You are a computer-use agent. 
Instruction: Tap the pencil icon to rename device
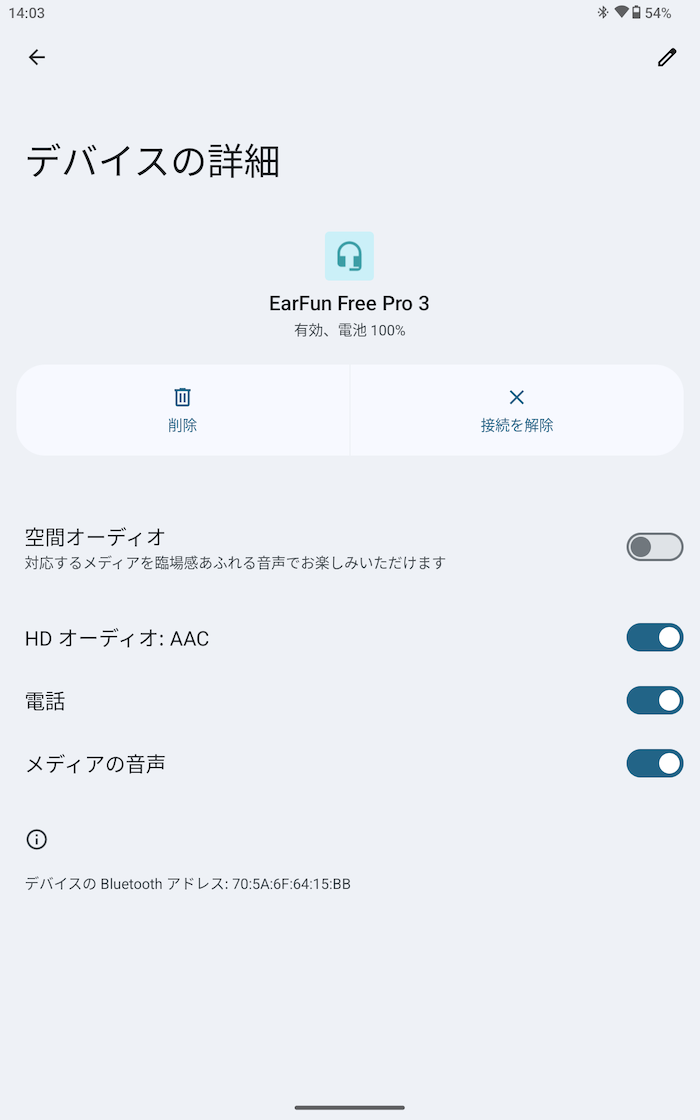(x=666, y=57)
